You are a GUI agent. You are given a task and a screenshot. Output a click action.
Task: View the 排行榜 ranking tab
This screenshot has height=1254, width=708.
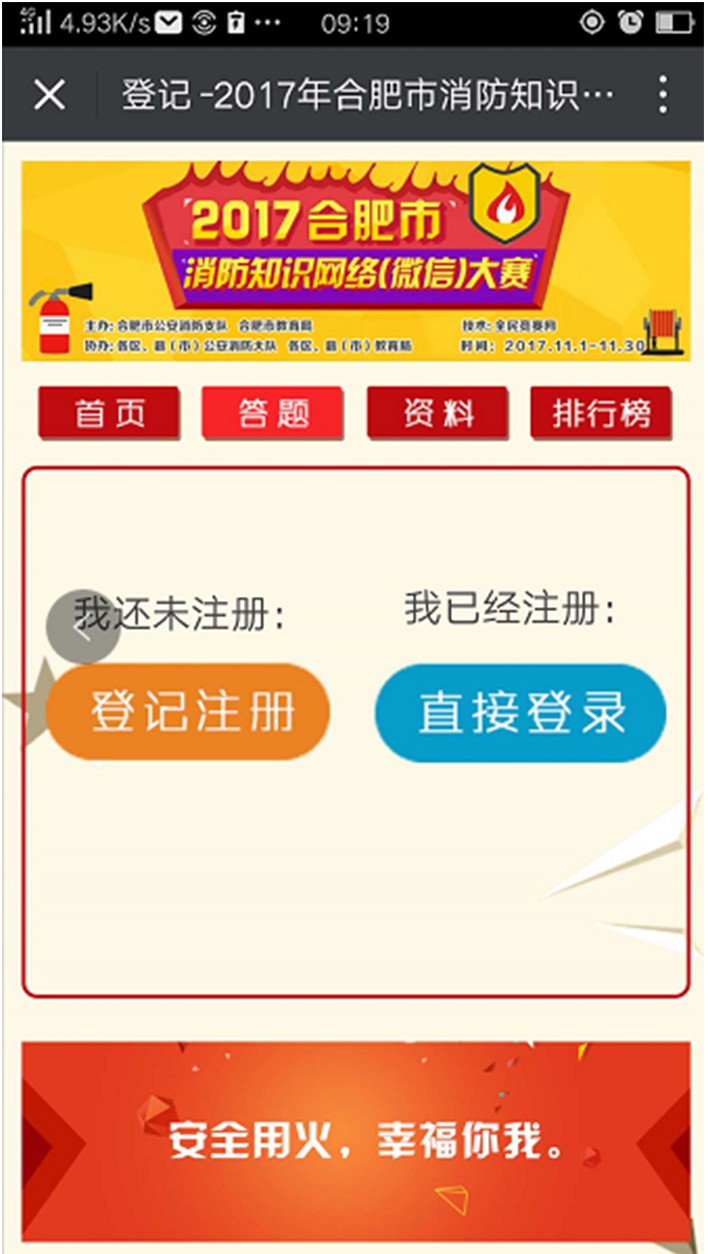pyautogui.click(x=600, y=413)
